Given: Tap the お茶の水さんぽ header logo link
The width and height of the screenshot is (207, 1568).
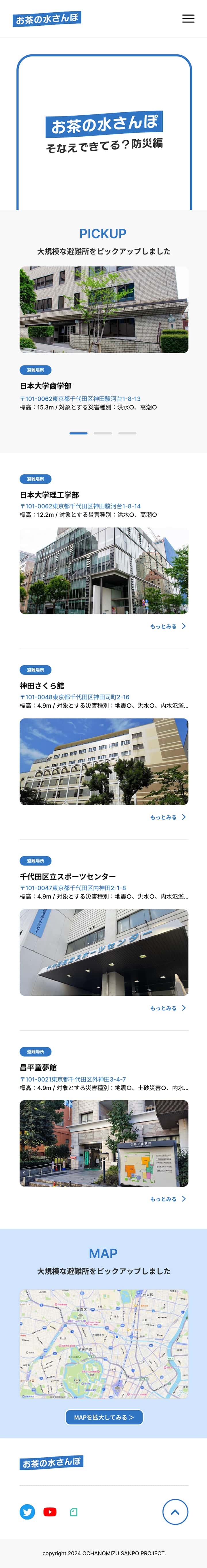Looking at the screenshot, I should 47,19.
